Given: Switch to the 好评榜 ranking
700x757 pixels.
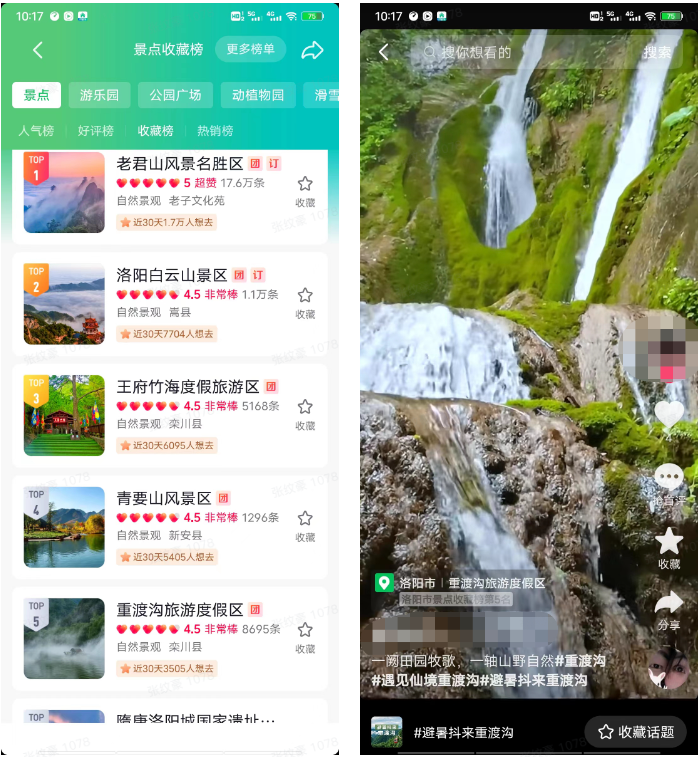Looking at the screenshot, I should [96, 131].
